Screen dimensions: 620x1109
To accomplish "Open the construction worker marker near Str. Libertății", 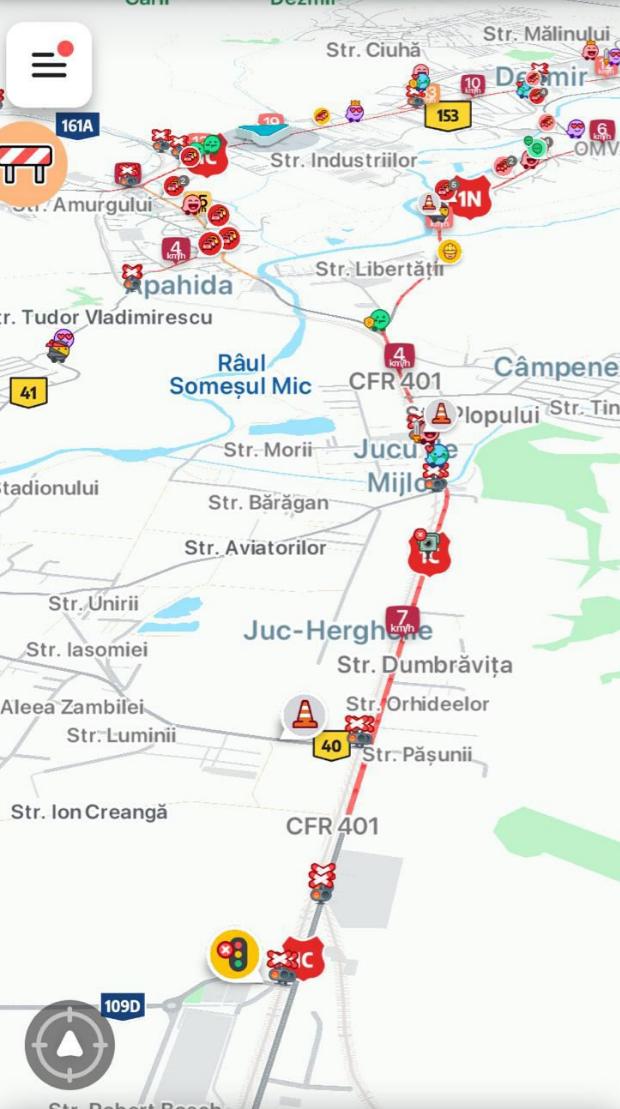I will tap(450, 250).
